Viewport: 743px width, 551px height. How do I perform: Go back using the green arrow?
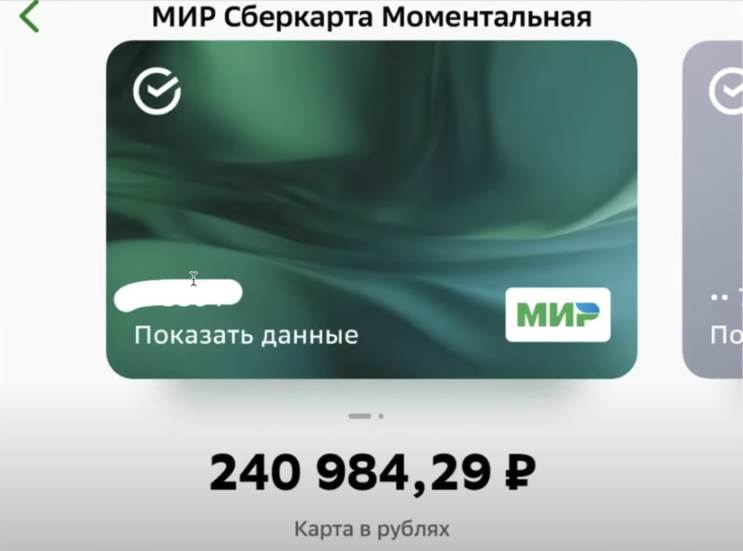(29, 16)
